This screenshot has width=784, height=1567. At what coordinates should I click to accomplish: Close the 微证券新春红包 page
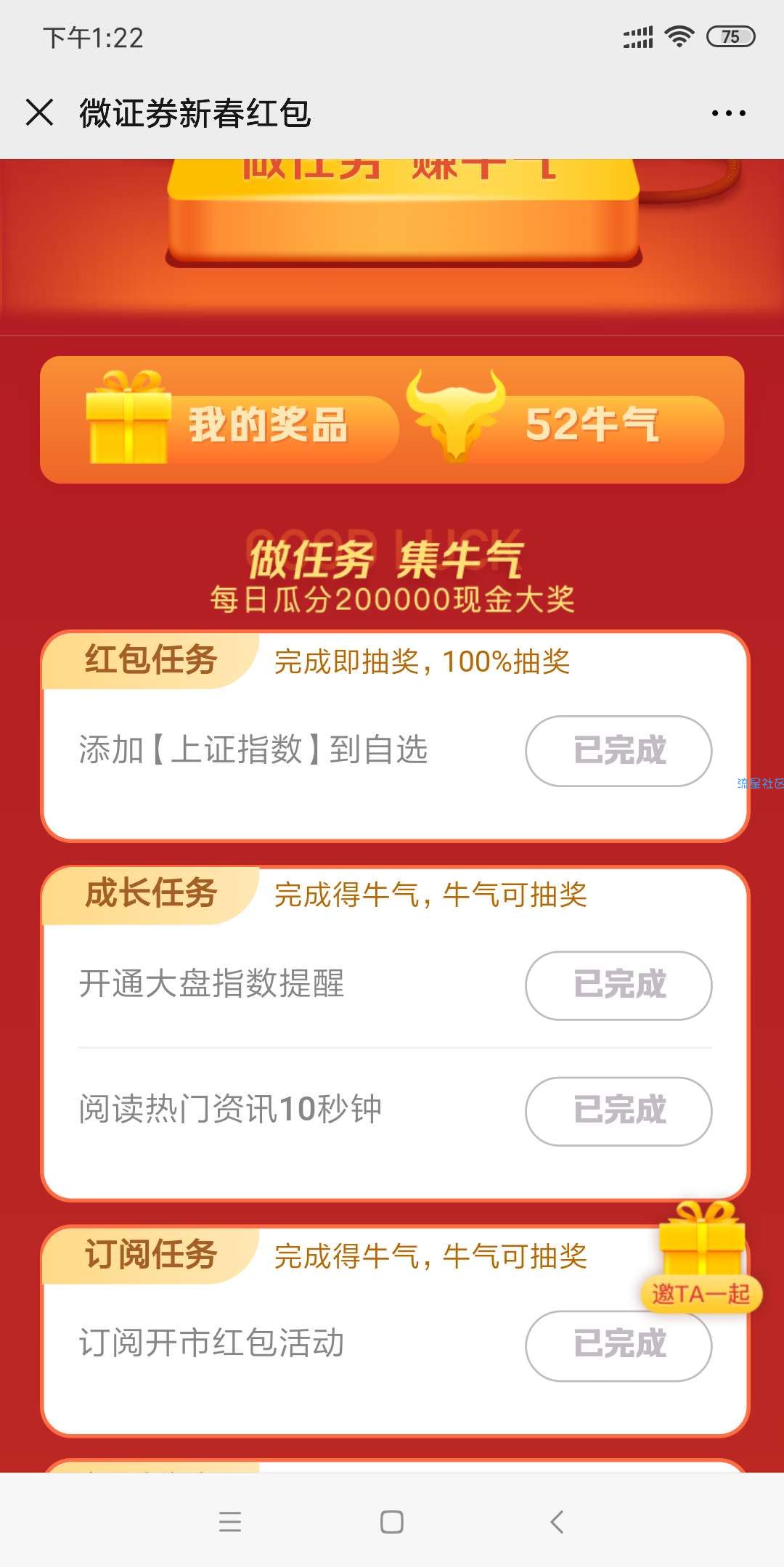(39, 113)
